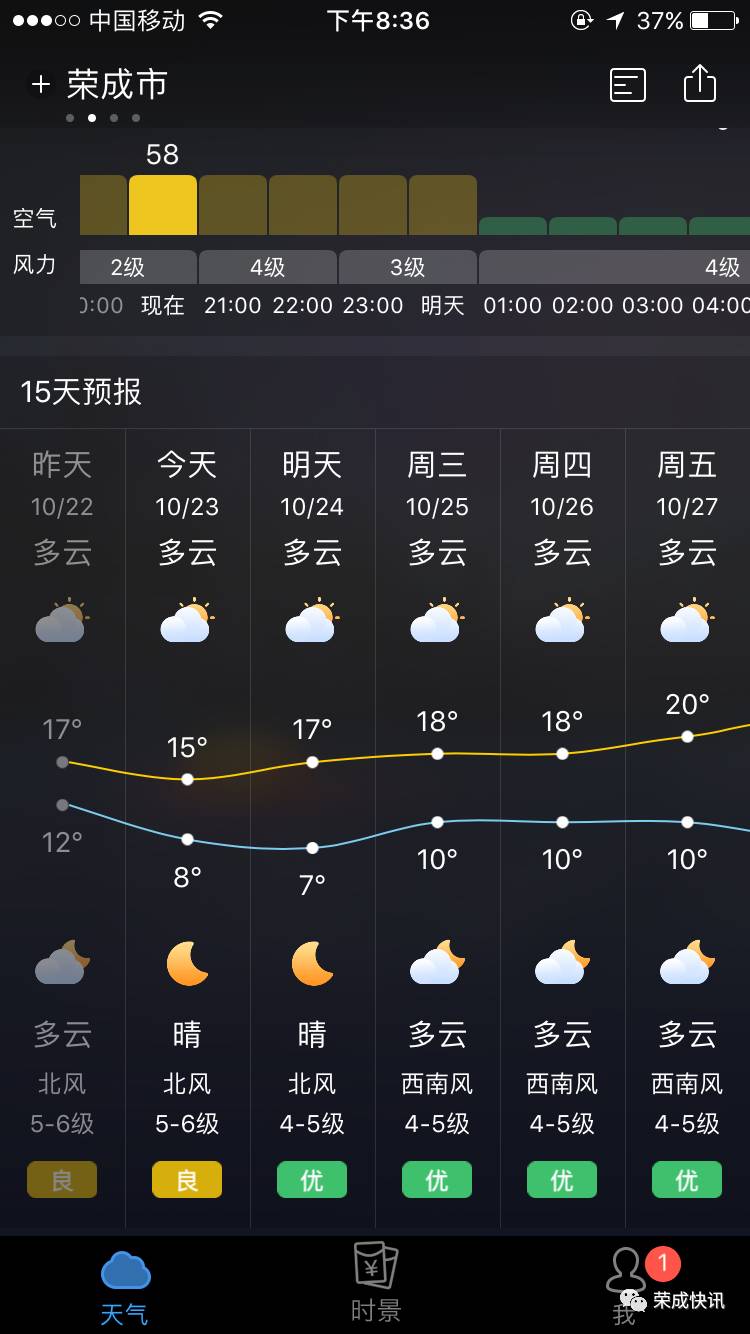Open the news feed icon in header
Screen dimensions: 750x1334
(628, 85)
